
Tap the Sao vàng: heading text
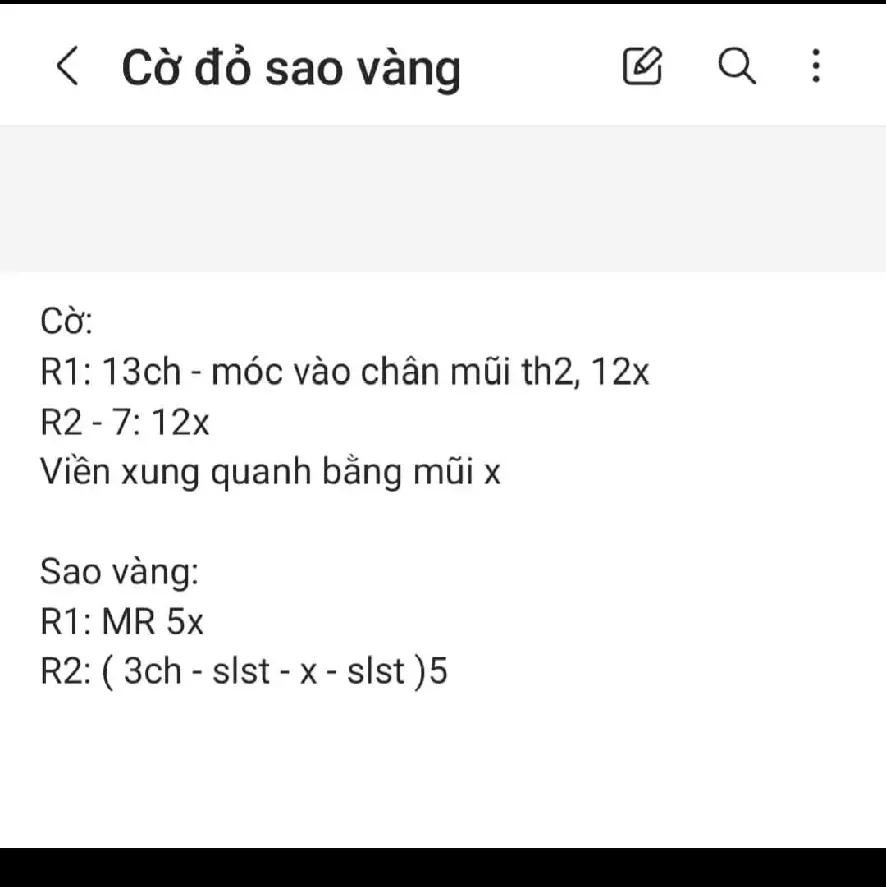(121, 571)
